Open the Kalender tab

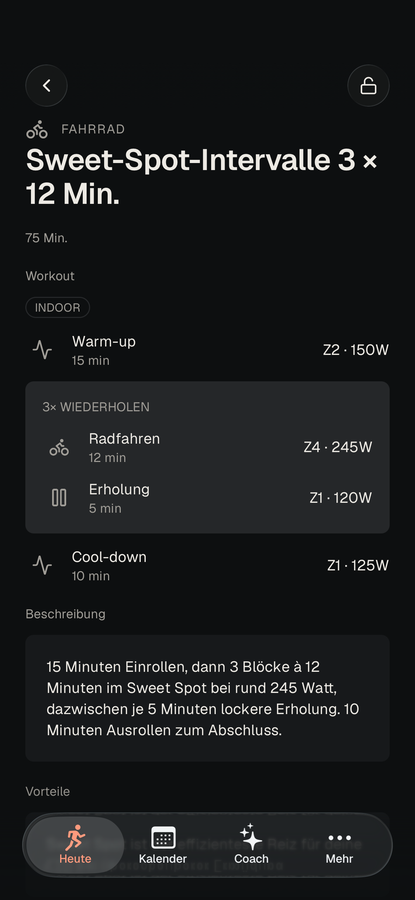click(163, 845)
